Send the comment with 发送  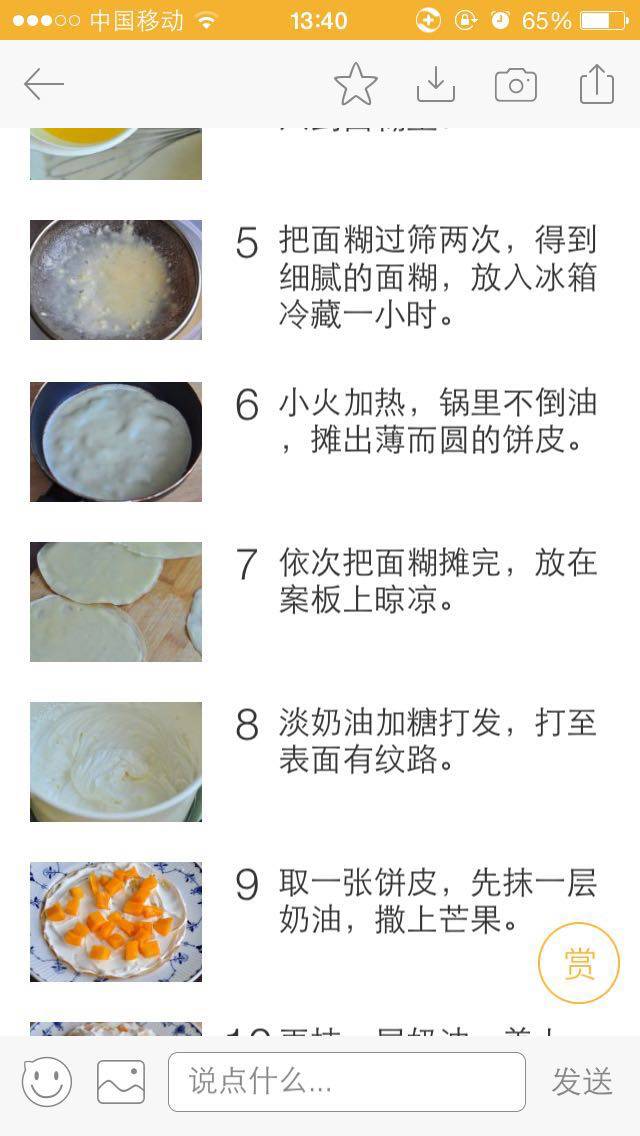(581, 1081)
